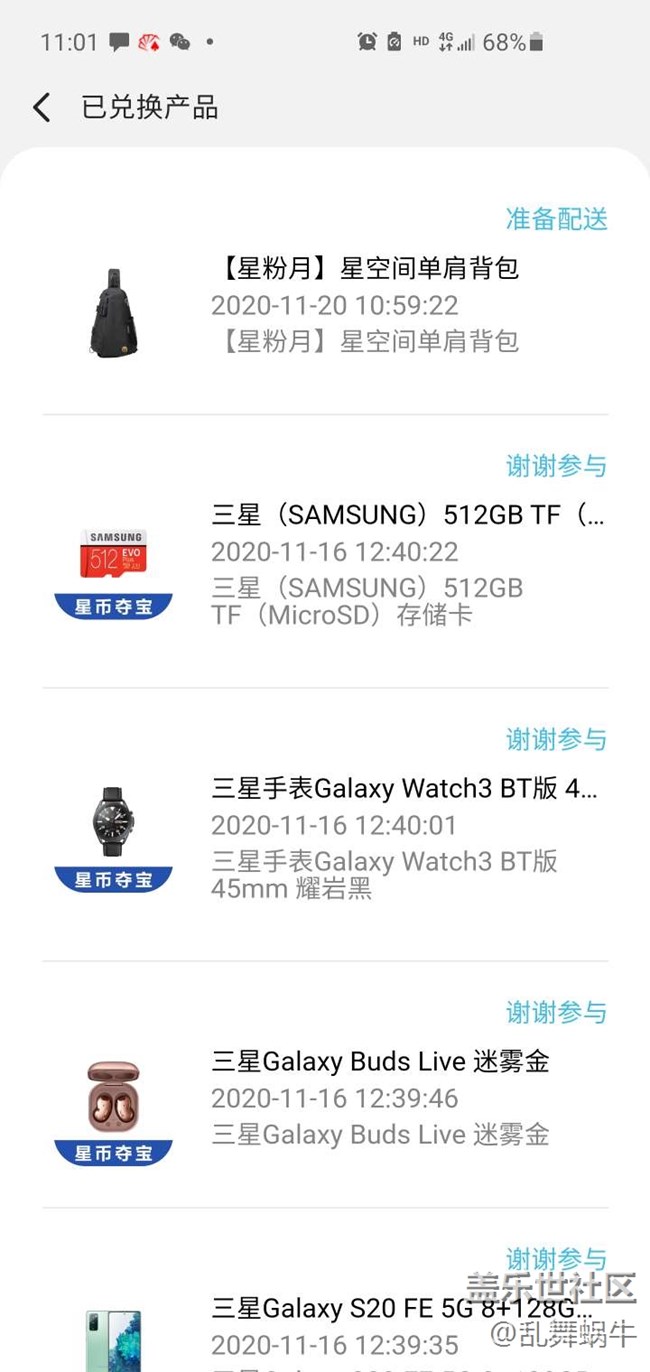Go back from 已兑换产品 page
Viewport: 650px width, 1372px height.
(x=41, y=108)
